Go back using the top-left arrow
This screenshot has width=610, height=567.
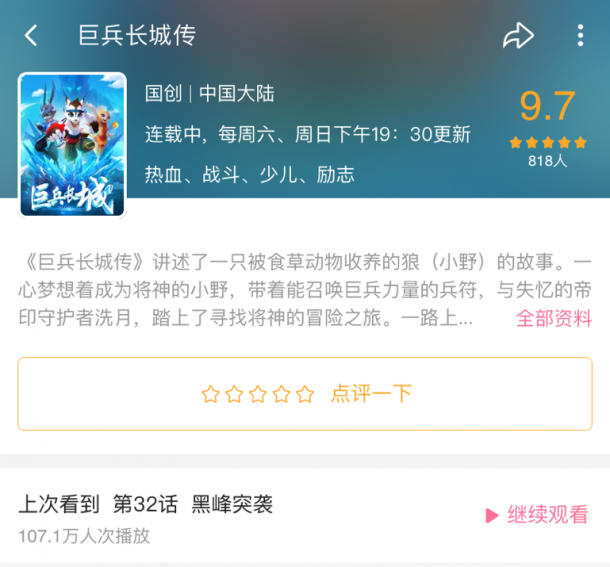[x=31, y=36]
